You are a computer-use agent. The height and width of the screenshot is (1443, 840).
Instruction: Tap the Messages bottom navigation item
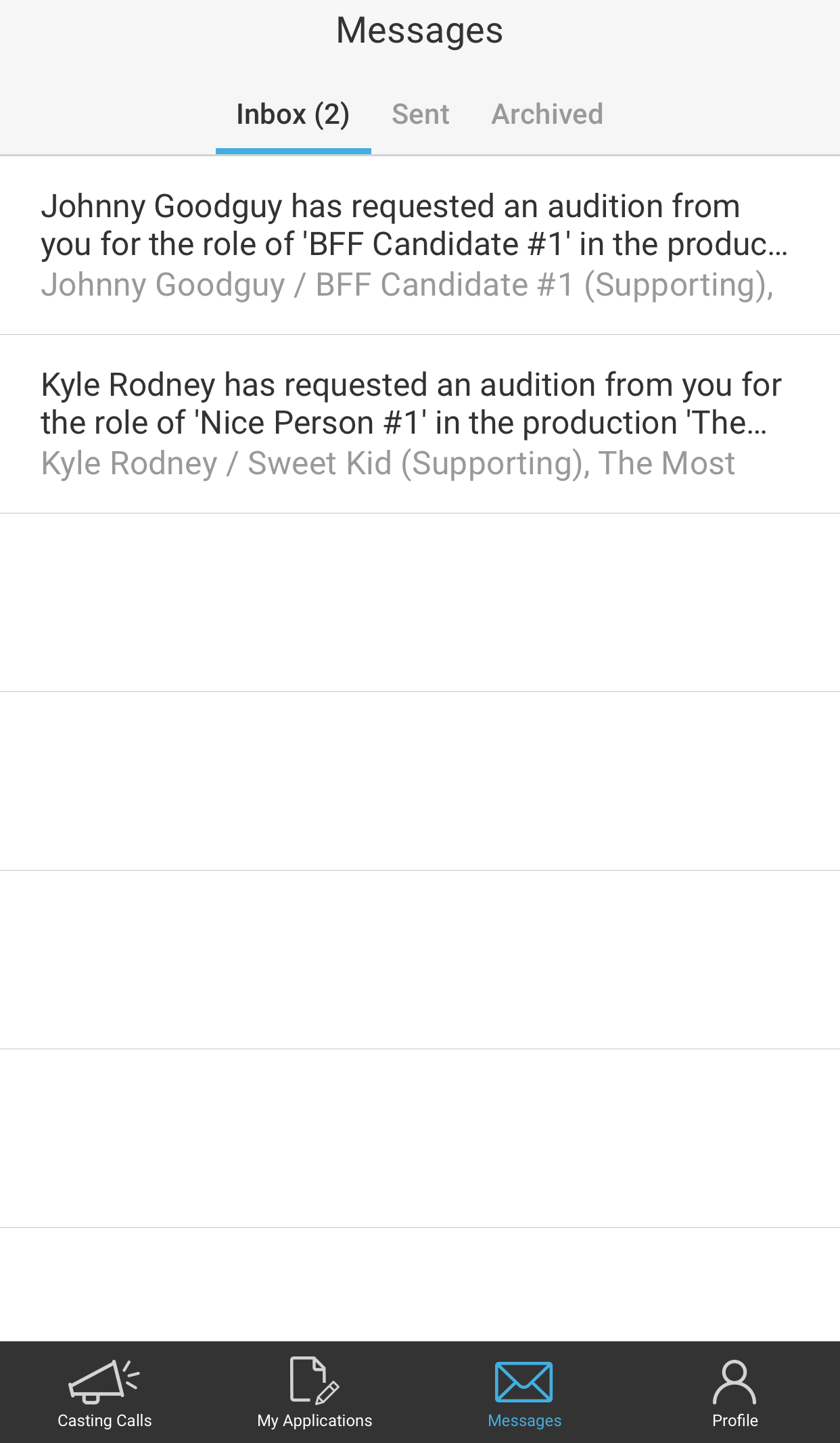(x=524, y=1392)
